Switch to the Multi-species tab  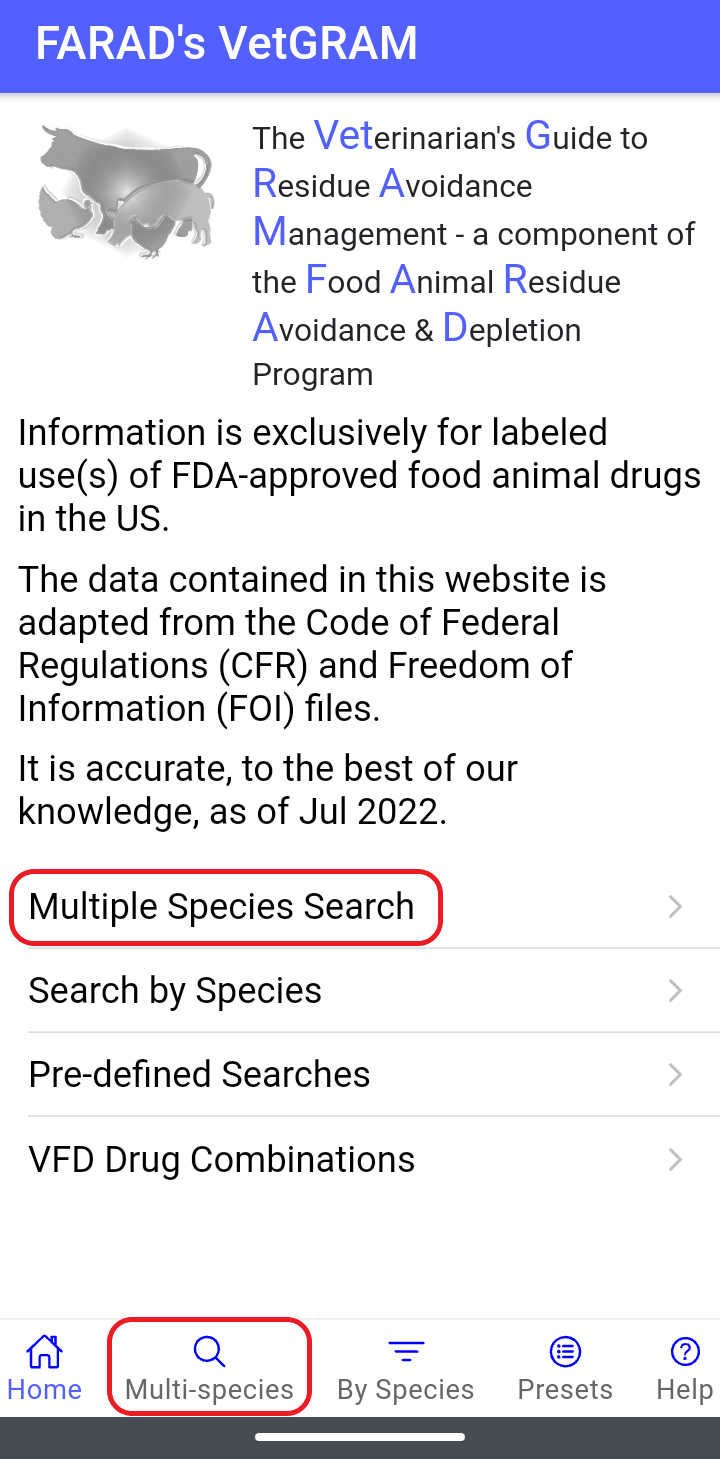tap(209, 1368)
